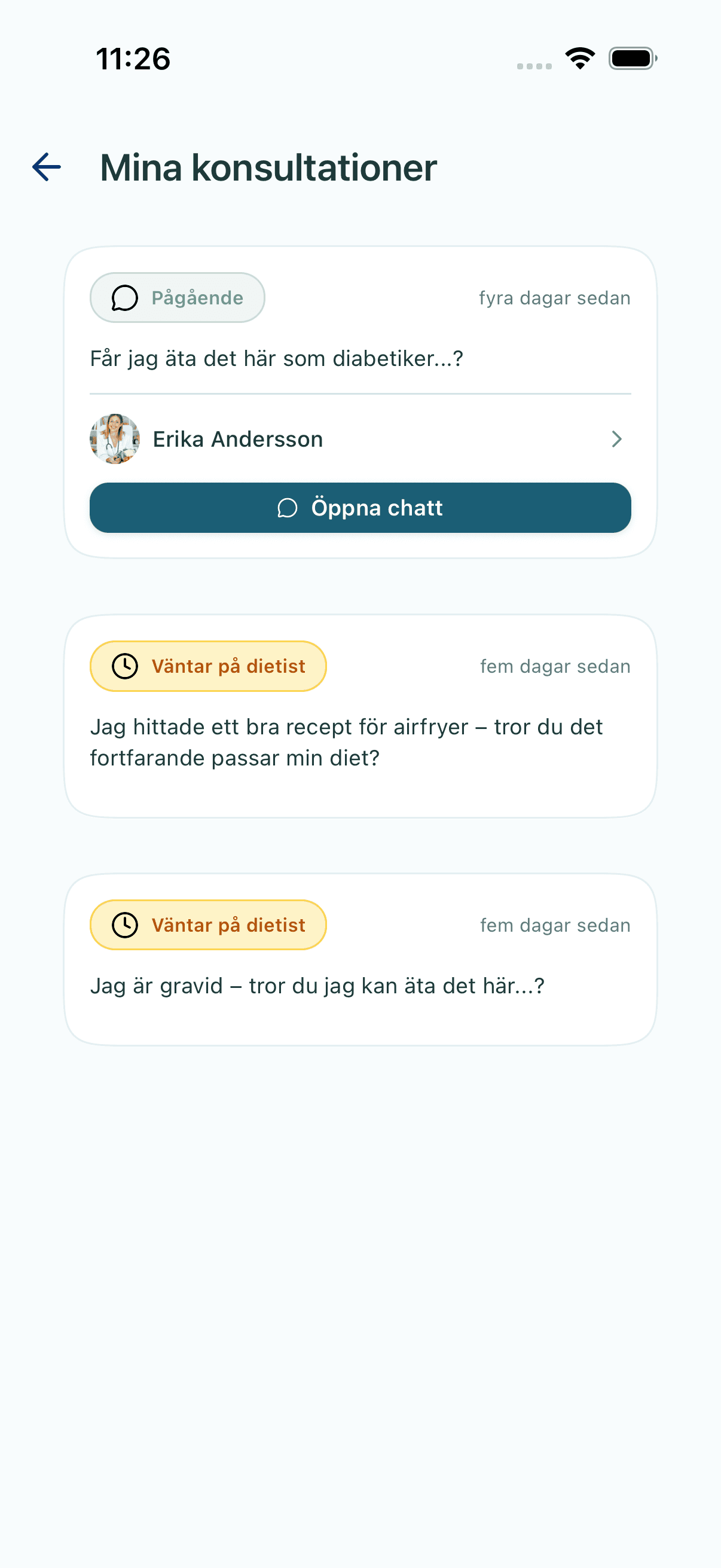Open the airfryer recipe consultation card

click(x=360, y=716)
